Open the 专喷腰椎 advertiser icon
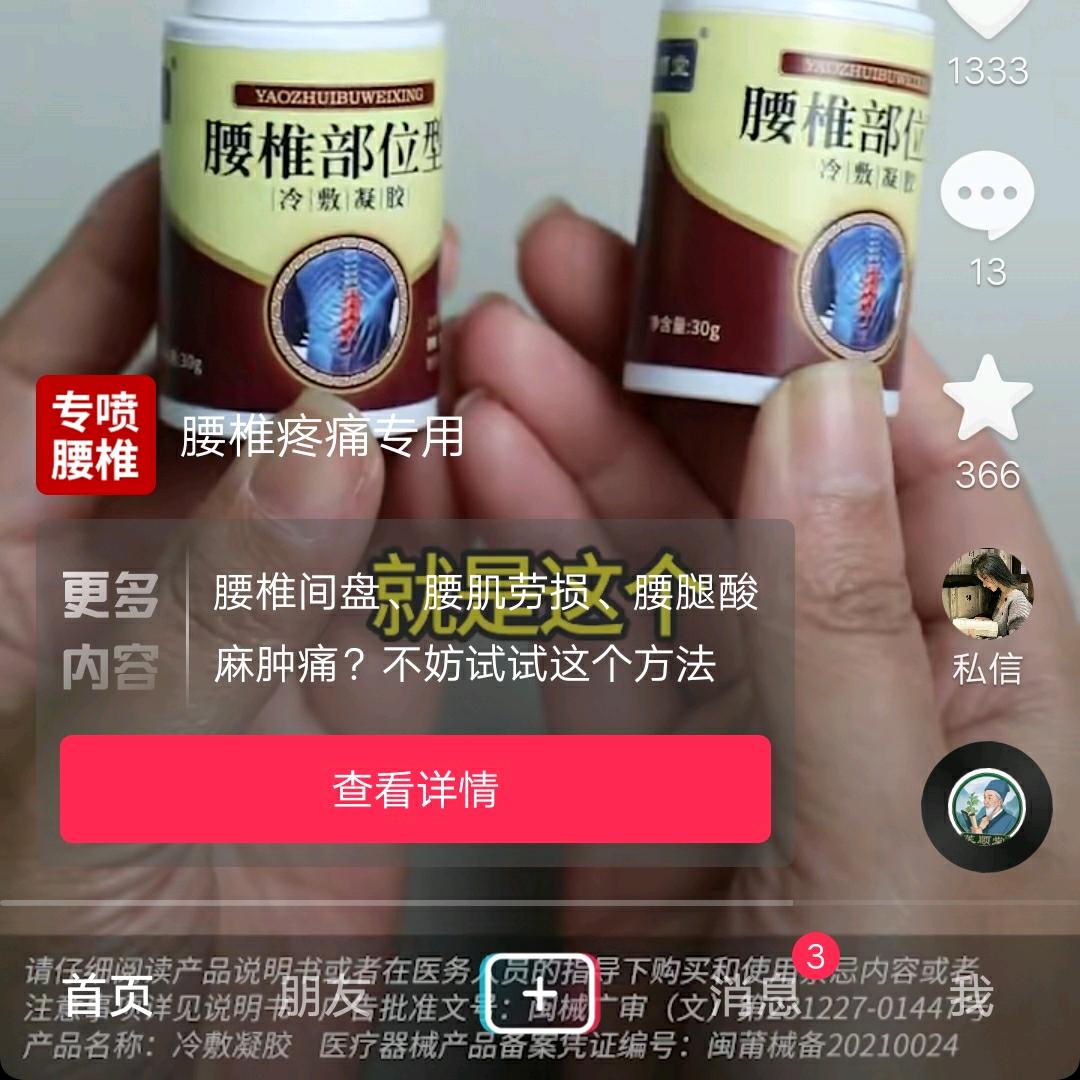Viewport: 1080px width, 1080px height. (x=96, y=435)
